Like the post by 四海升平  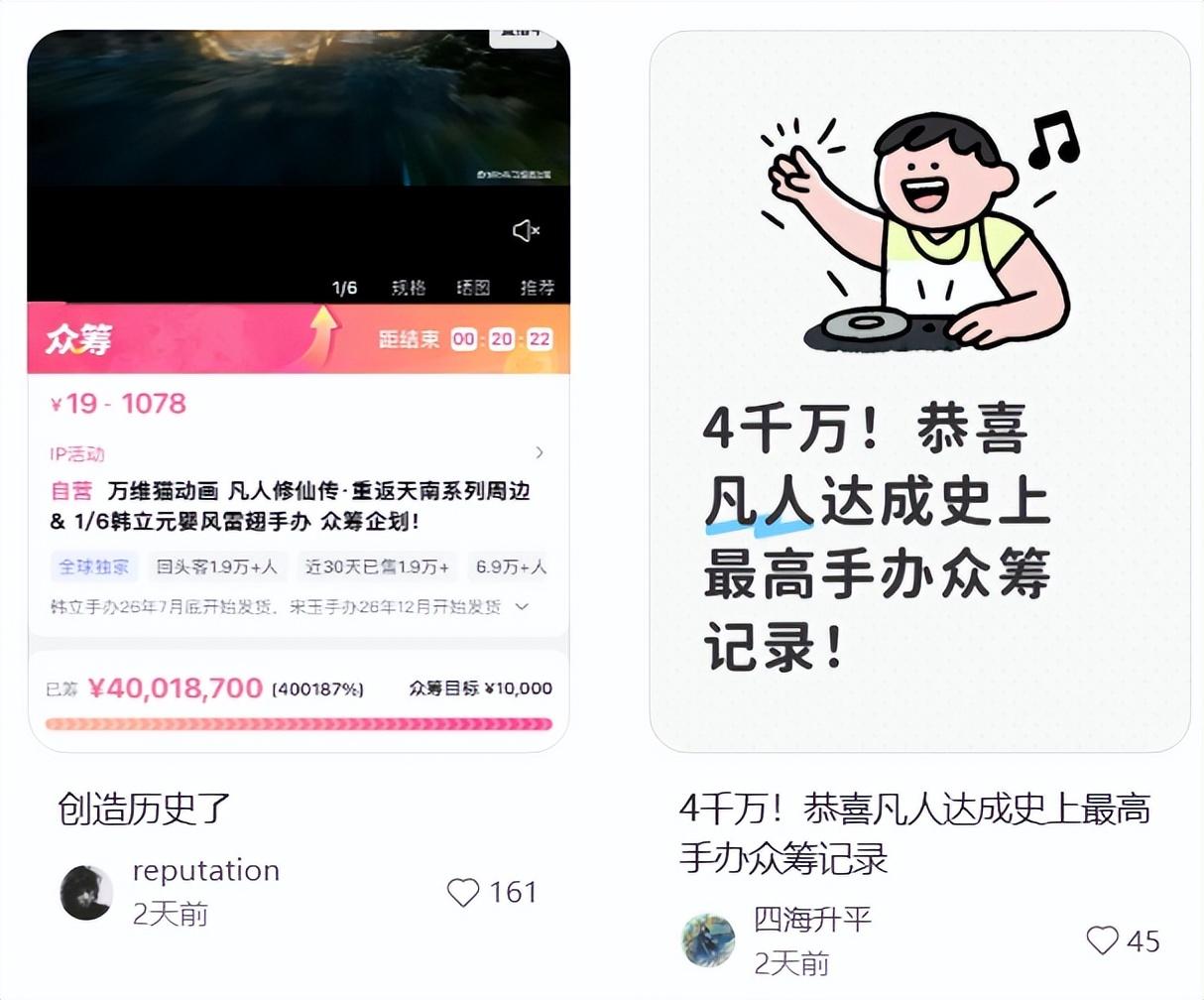point(1102,940)
